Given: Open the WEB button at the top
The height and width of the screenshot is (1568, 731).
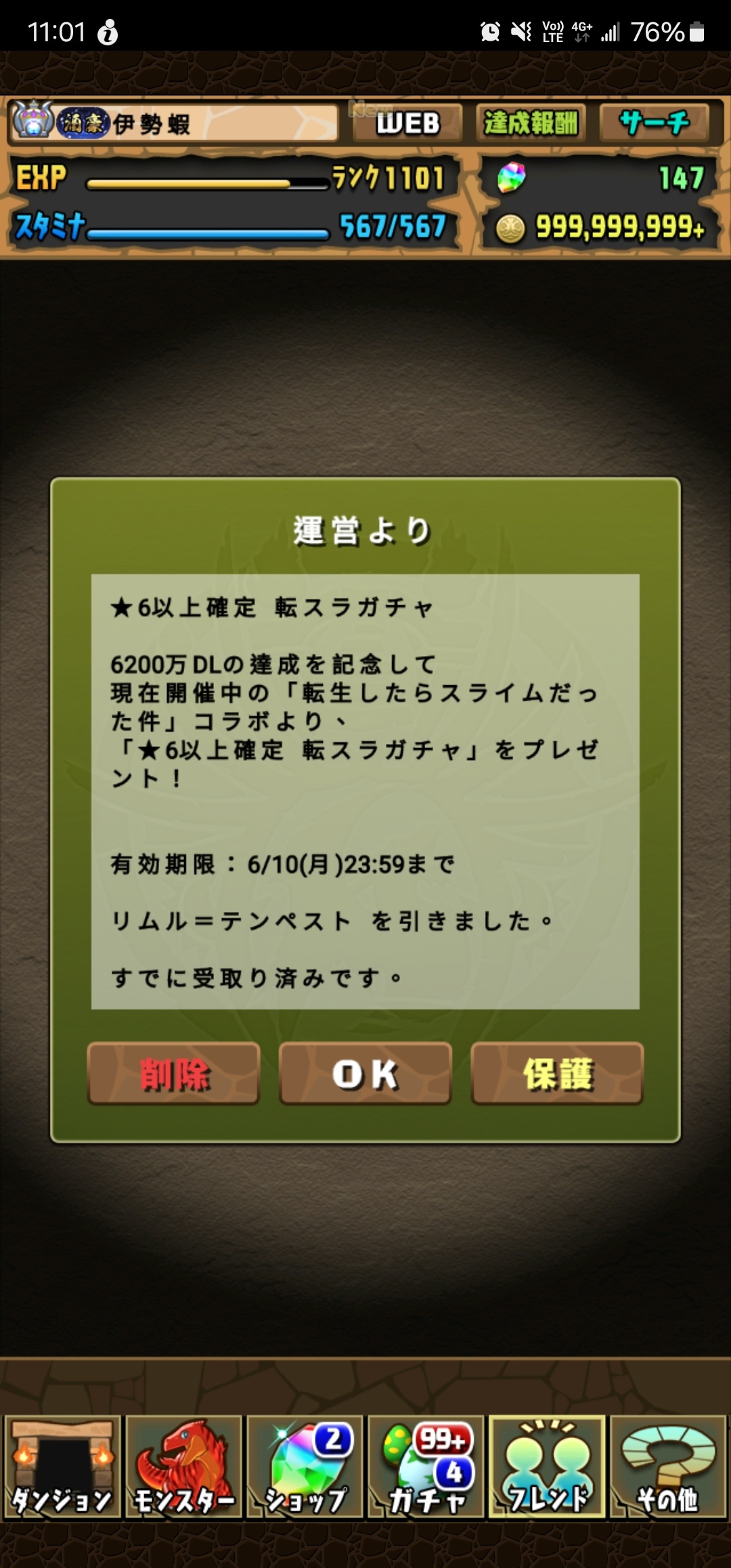Looking at the screenshot, I should (408, 123).
